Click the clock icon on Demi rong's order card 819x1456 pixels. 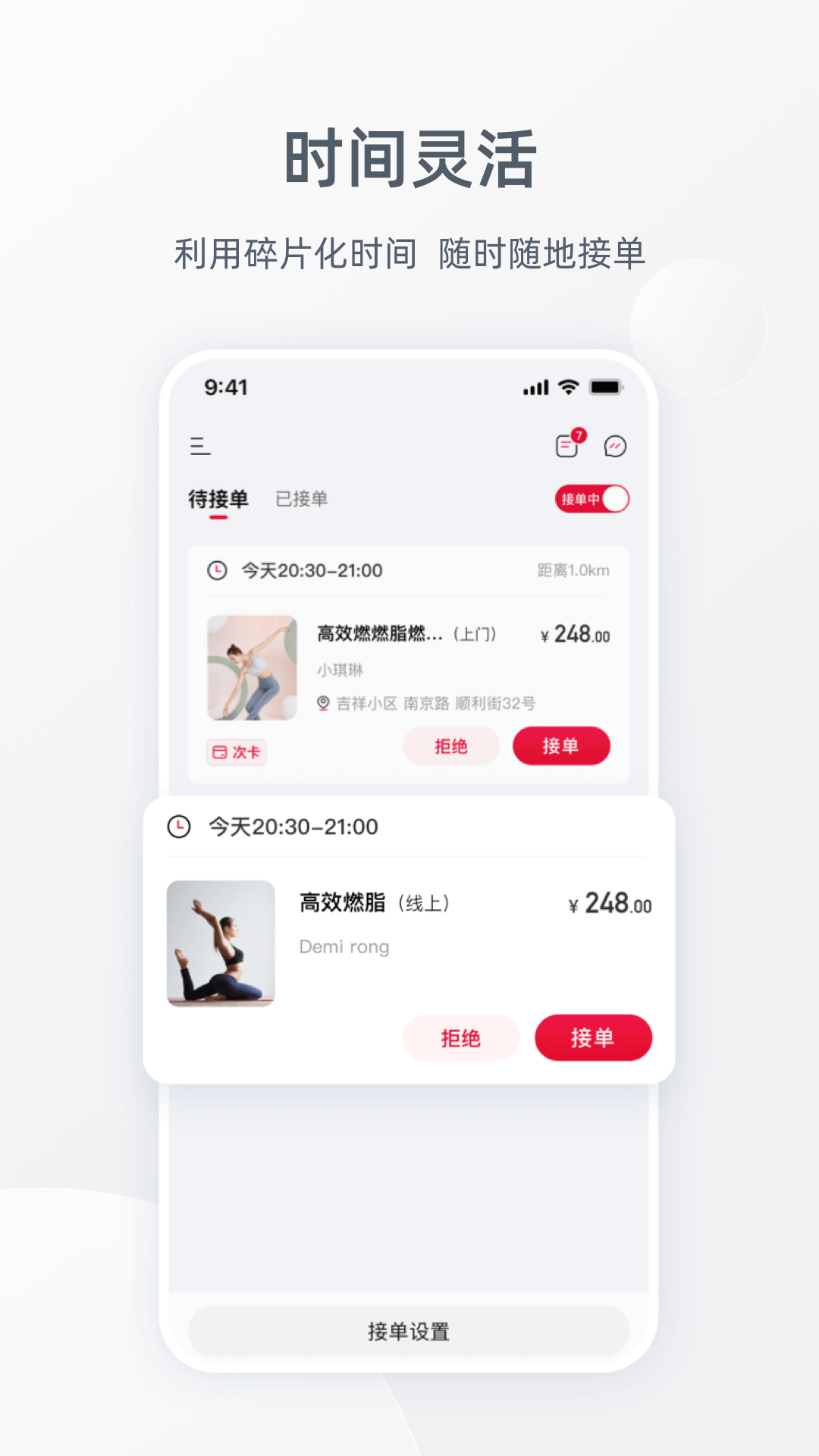180,827
